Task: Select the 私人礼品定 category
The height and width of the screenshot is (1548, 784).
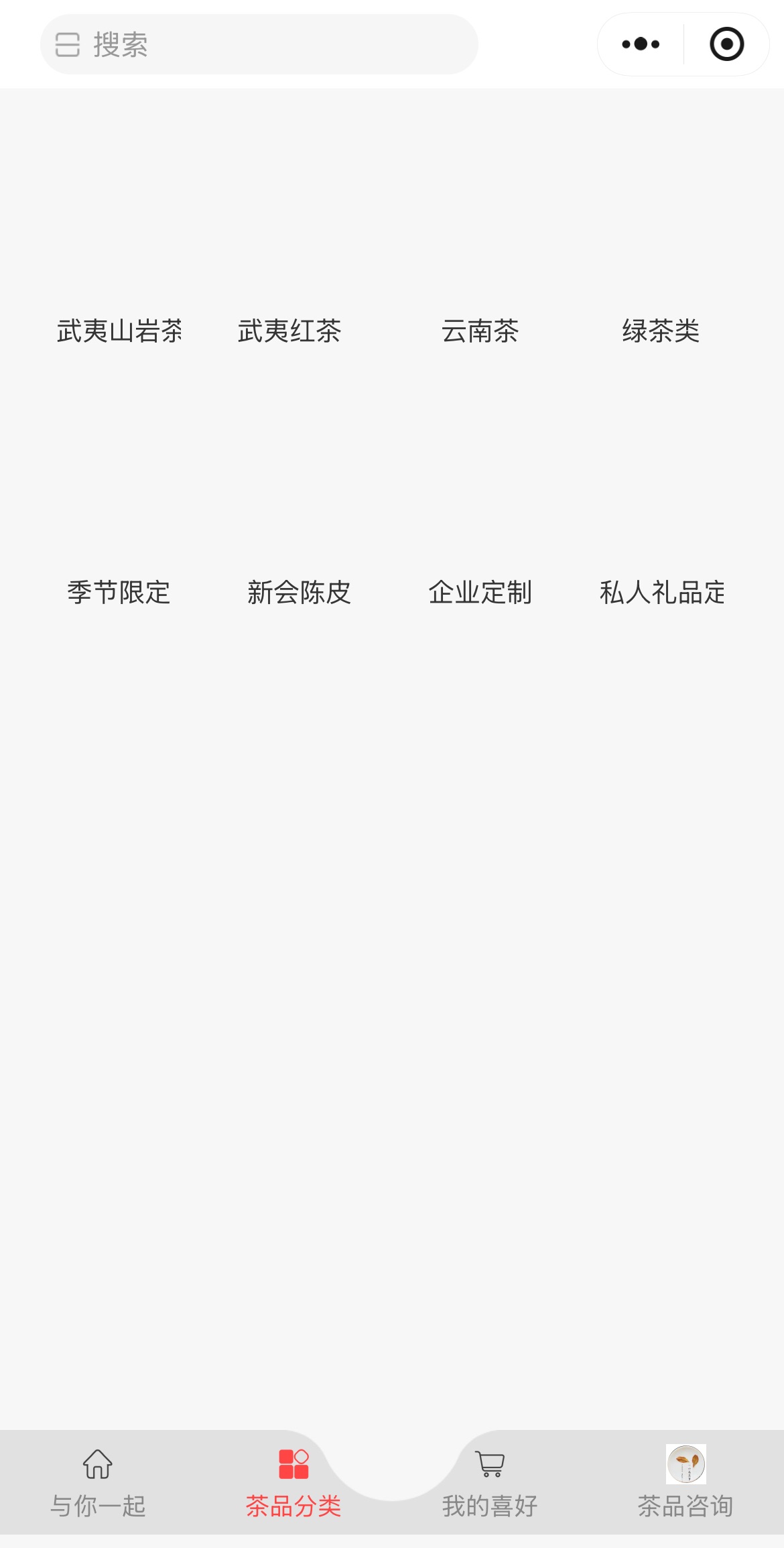Action: point(662,593)
